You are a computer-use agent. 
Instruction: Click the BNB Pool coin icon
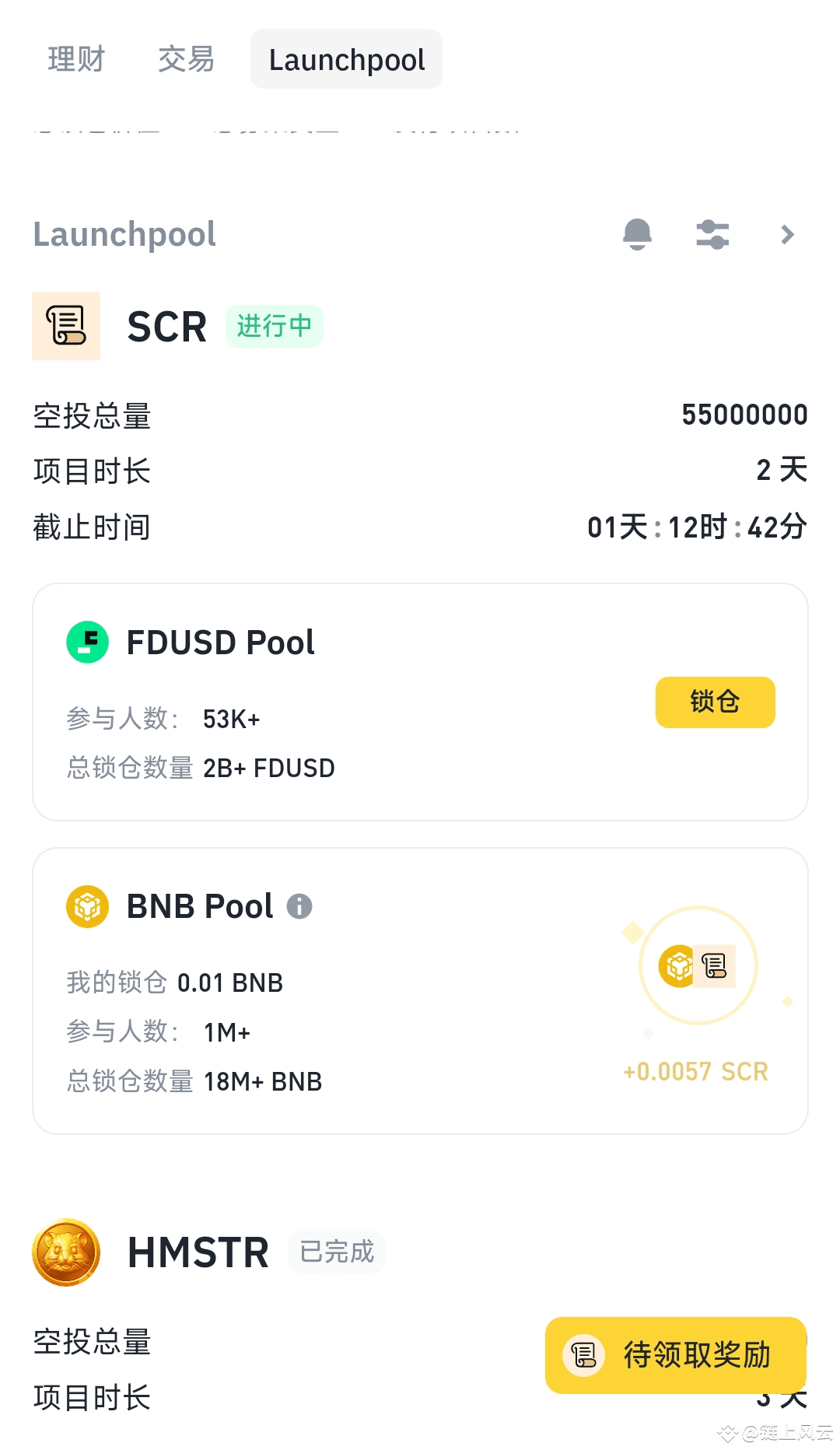click(x=86, y=906)
